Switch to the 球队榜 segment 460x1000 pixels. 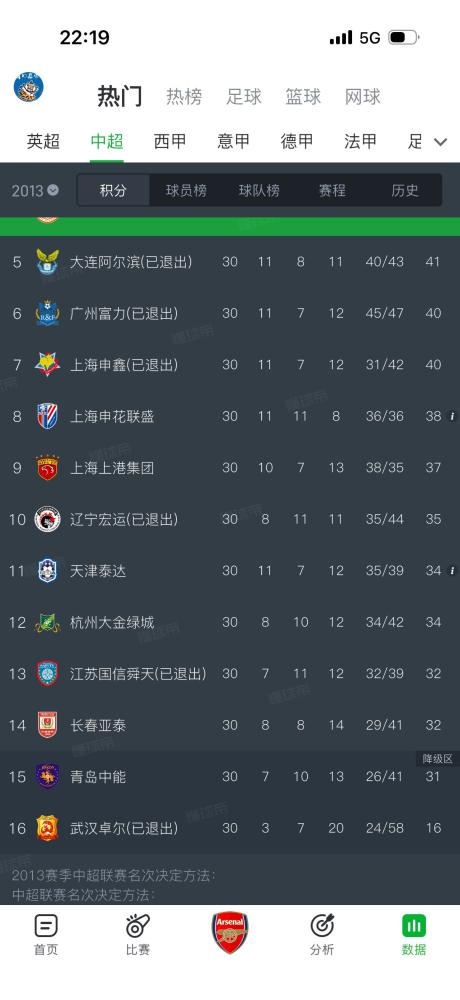tap(259, 190)
